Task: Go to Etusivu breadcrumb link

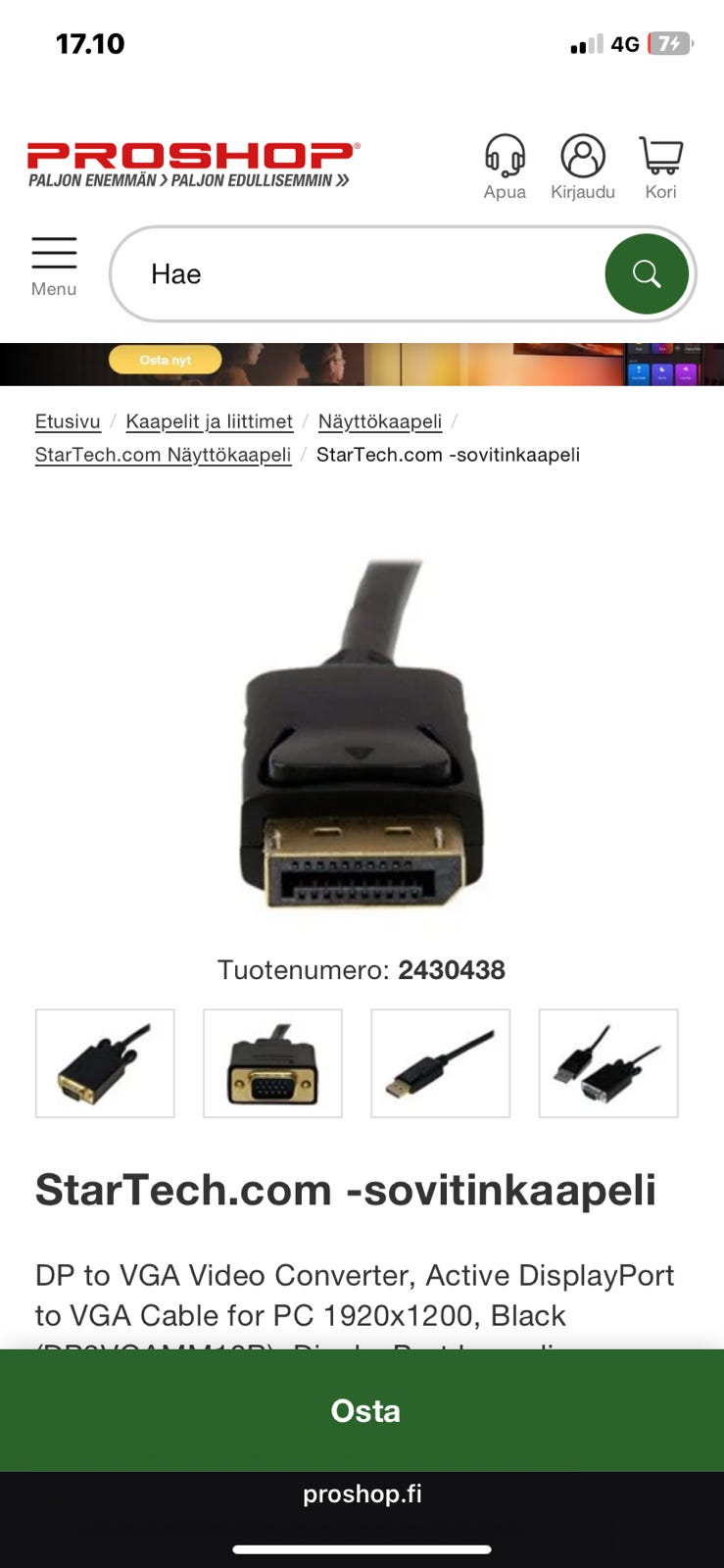Action: (68, 421)
